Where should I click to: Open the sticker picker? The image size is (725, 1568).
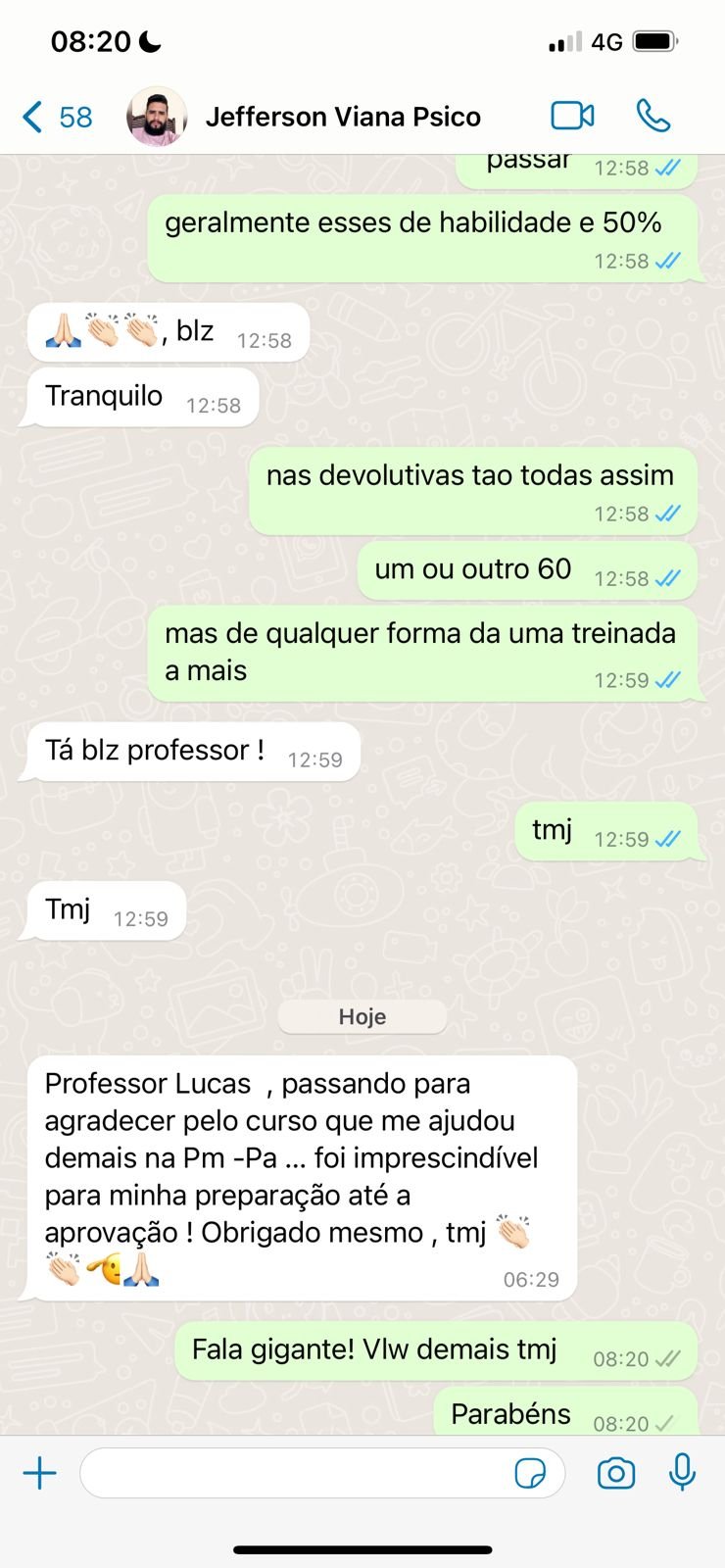(530, 1473)
